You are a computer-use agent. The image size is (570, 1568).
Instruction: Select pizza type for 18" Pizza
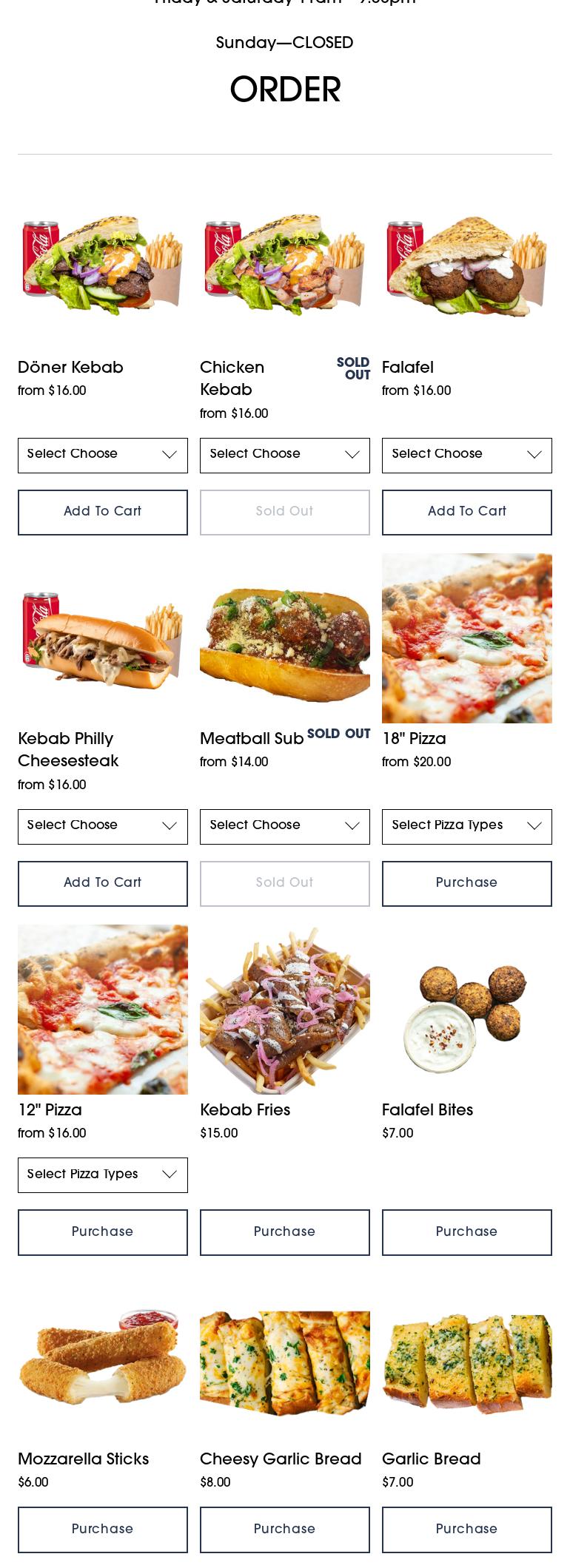(466, 826)
